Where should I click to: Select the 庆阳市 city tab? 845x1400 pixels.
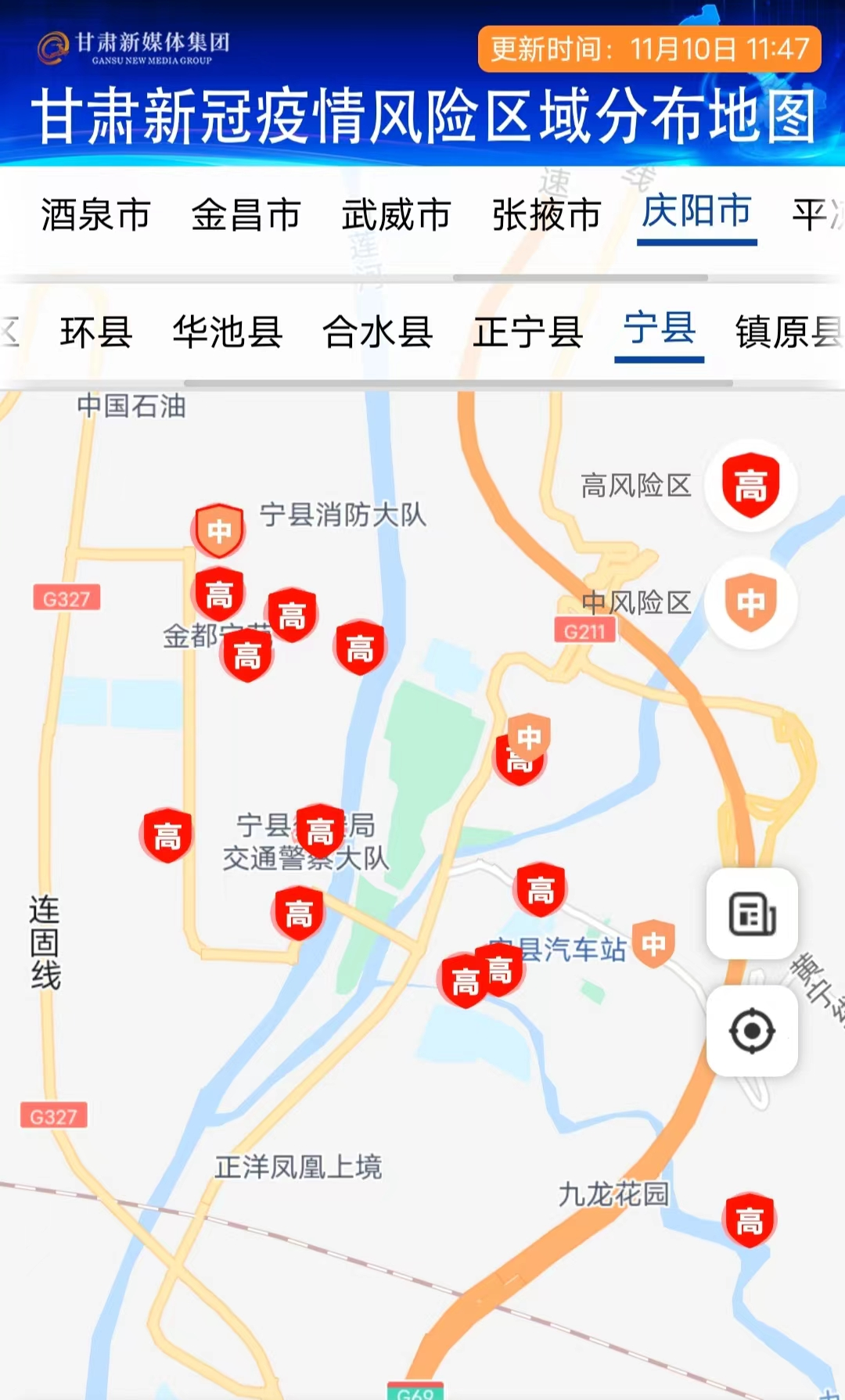696,212
